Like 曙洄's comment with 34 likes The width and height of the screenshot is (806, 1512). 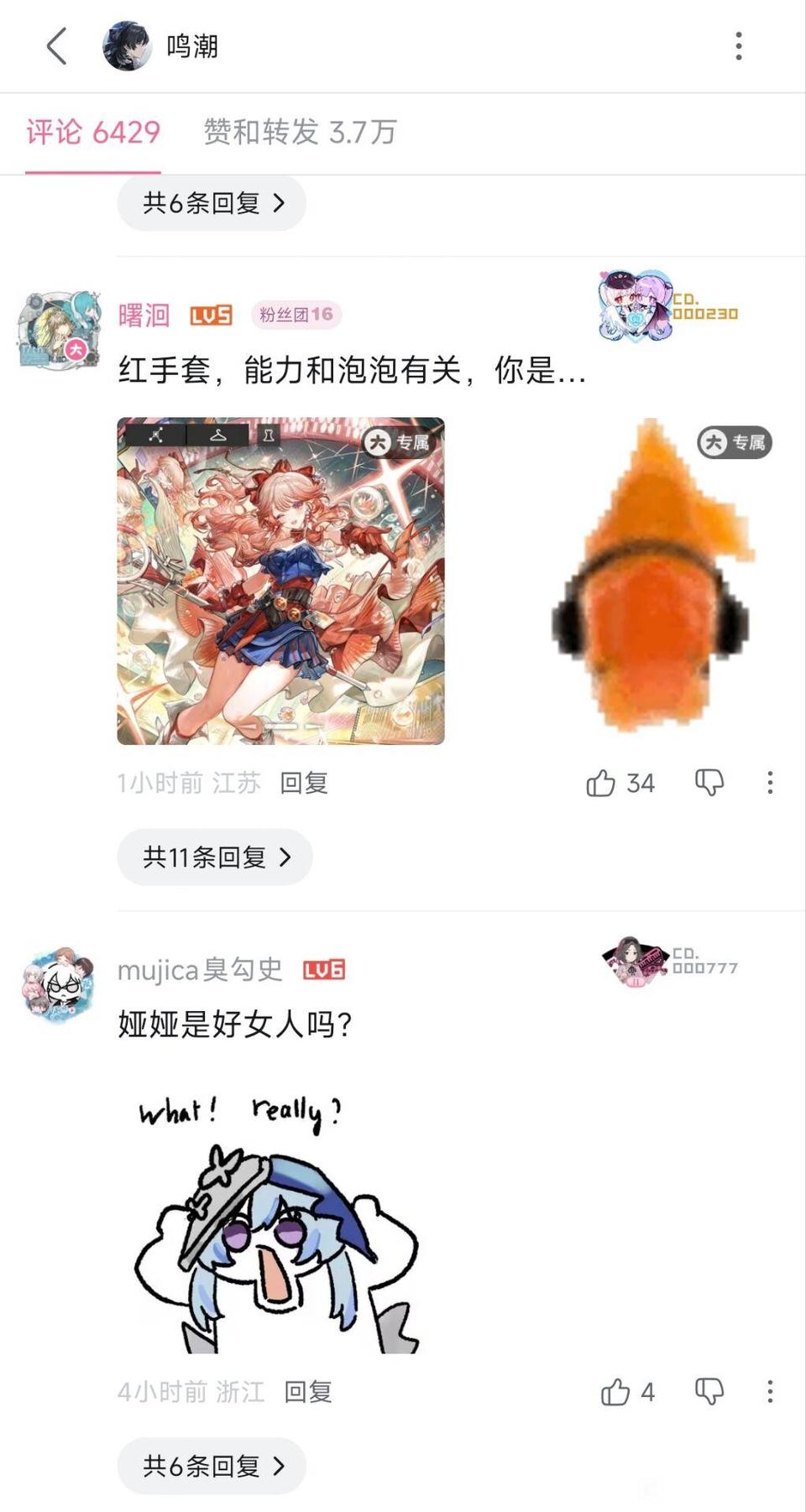(601, 783)
